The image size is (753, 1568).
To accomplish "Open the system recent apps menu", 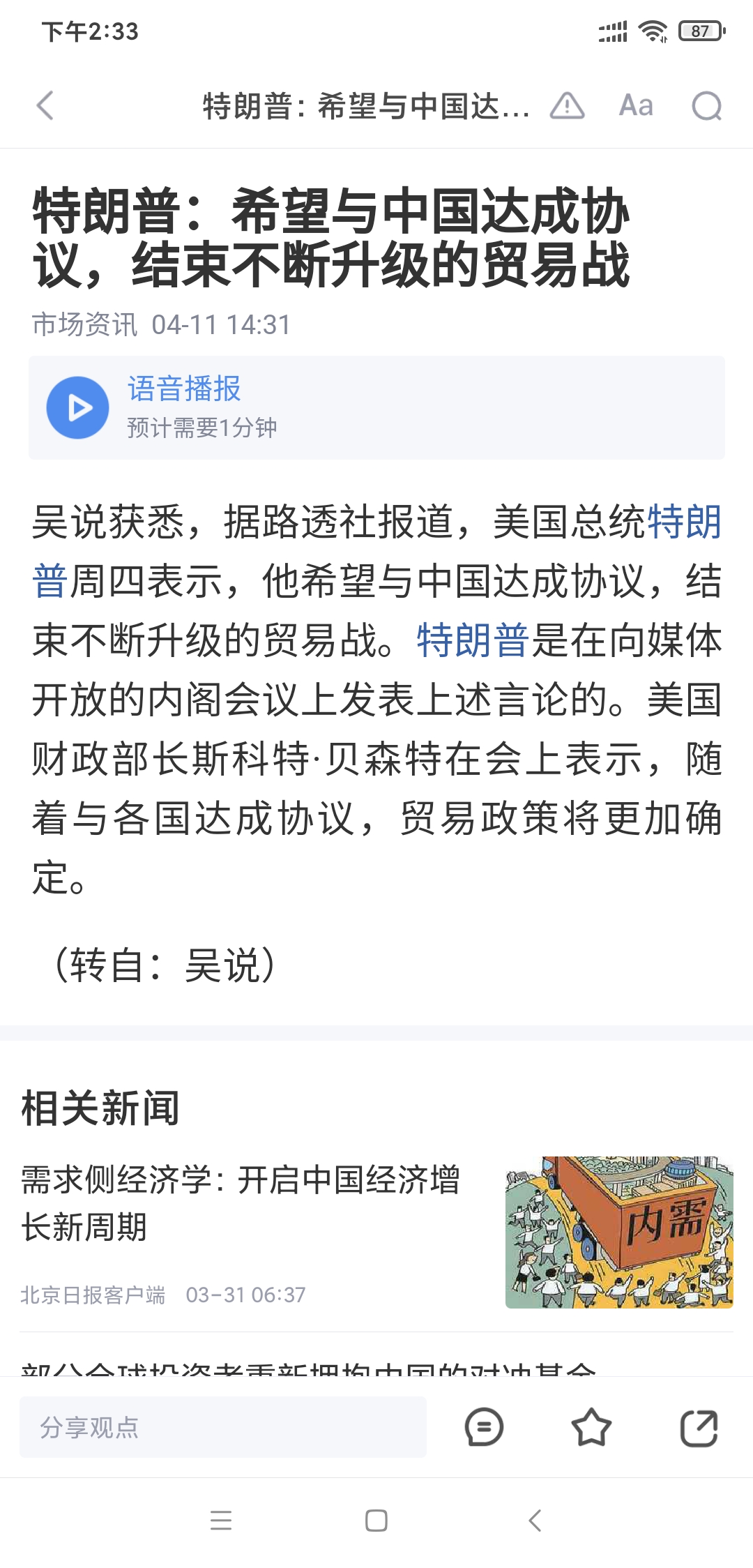I will [221, 1520].
